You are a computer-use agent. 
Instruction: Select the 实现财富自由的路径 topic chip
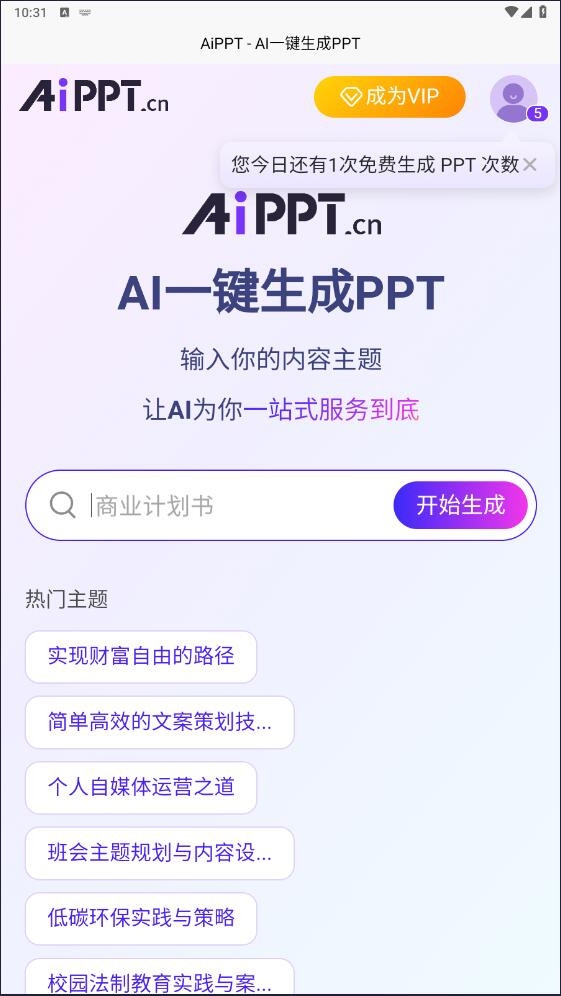click(141, 657)
